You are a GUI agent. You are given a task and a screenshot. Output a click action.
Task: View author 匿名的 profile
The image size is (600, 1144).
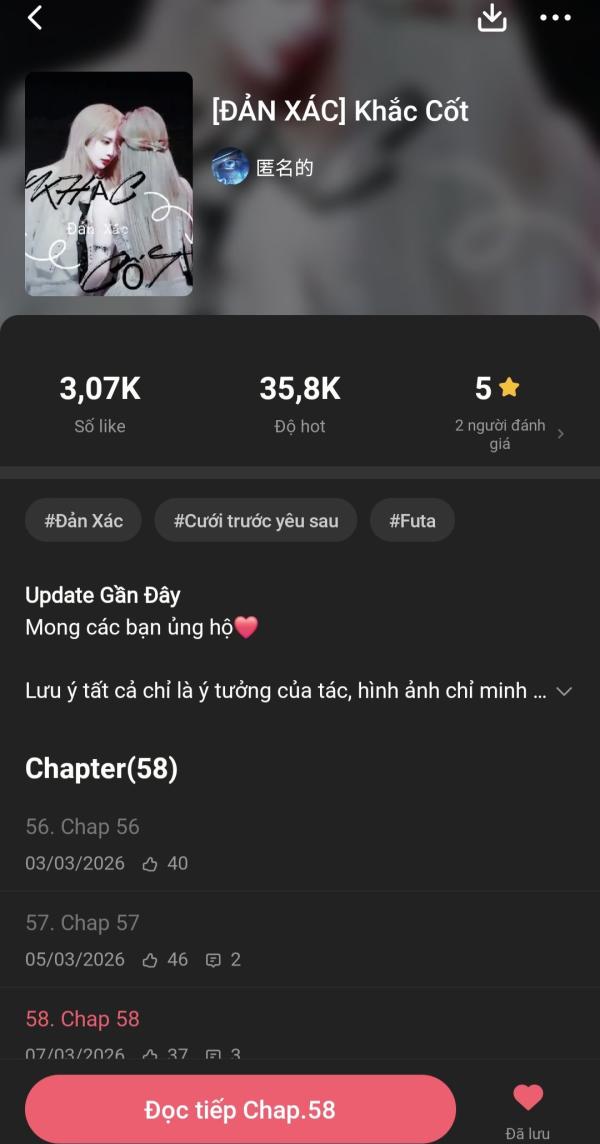point(264,167)
